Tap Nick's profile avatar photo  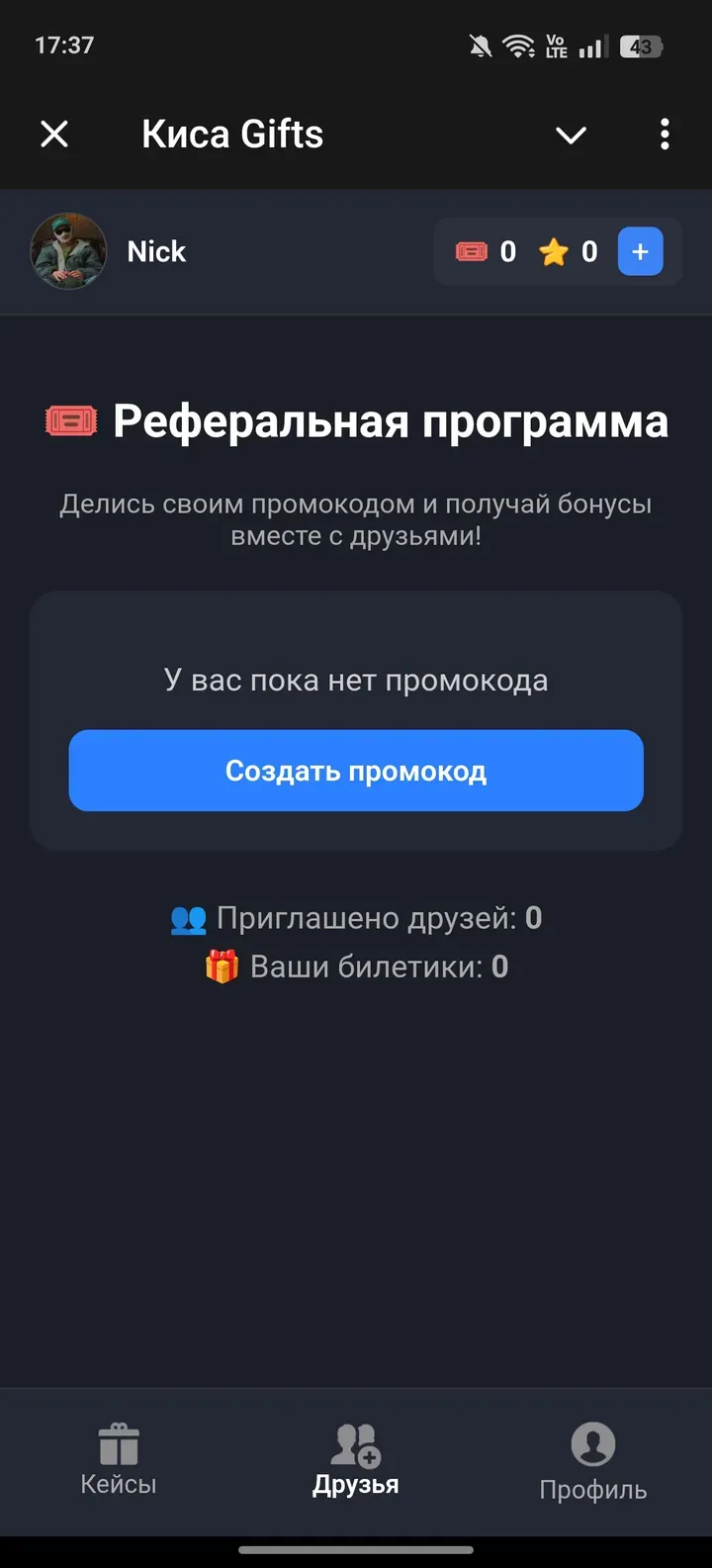[x=69, y=251]
